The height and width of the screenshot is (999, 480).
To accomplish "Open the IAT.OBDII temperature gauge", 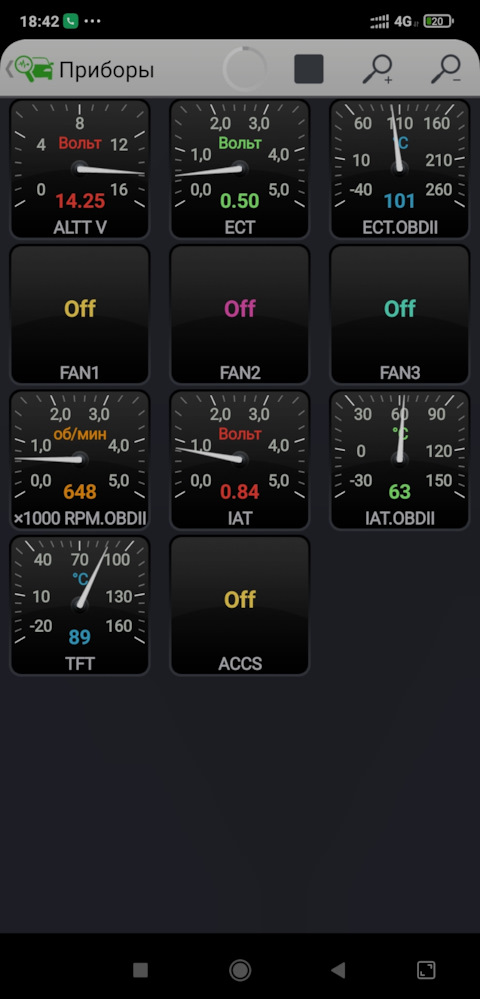I will tap(400, 459).
